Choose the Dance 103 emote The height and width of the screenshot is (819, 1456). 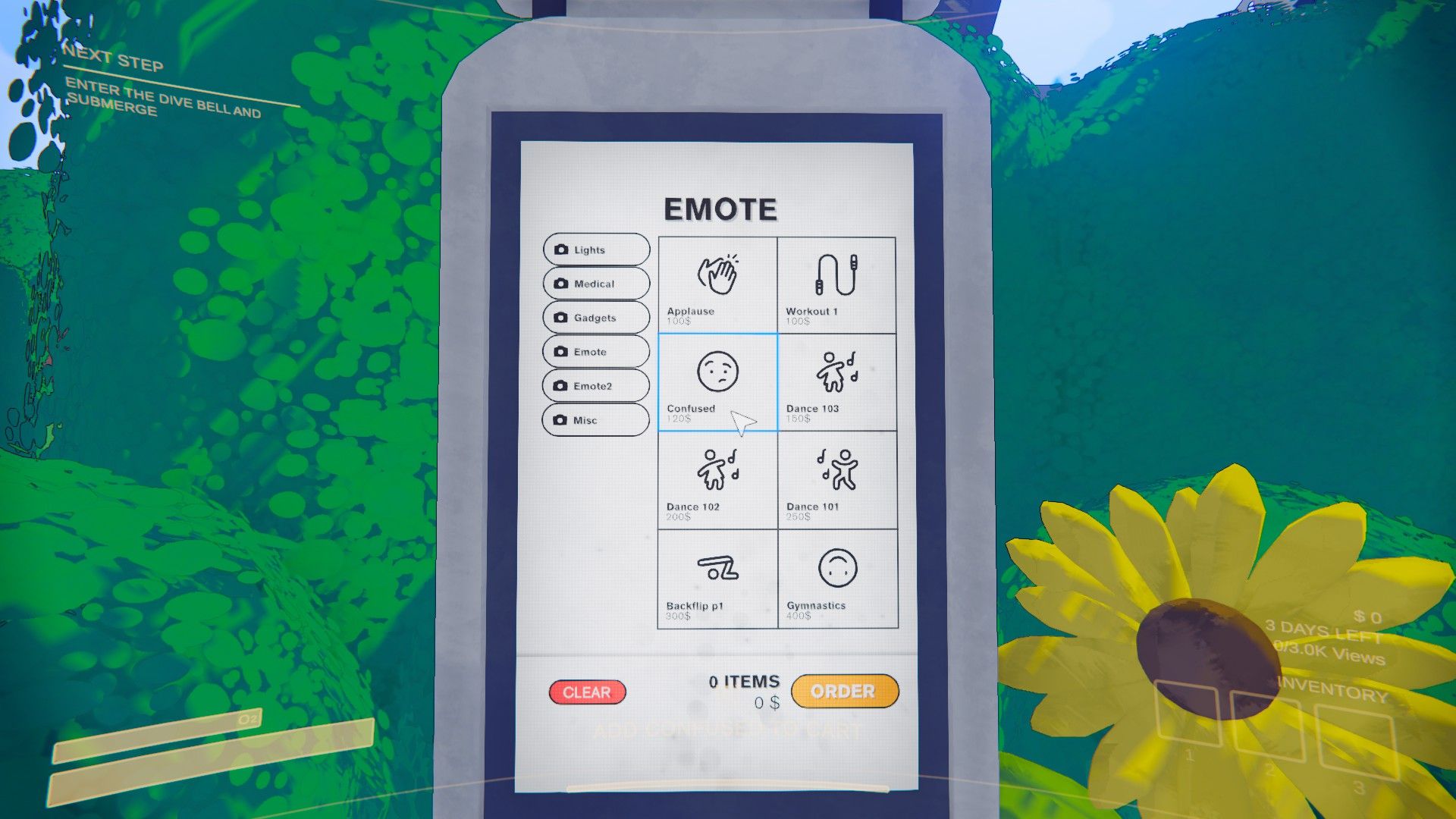pyautogui.click(x=836, y=381)
